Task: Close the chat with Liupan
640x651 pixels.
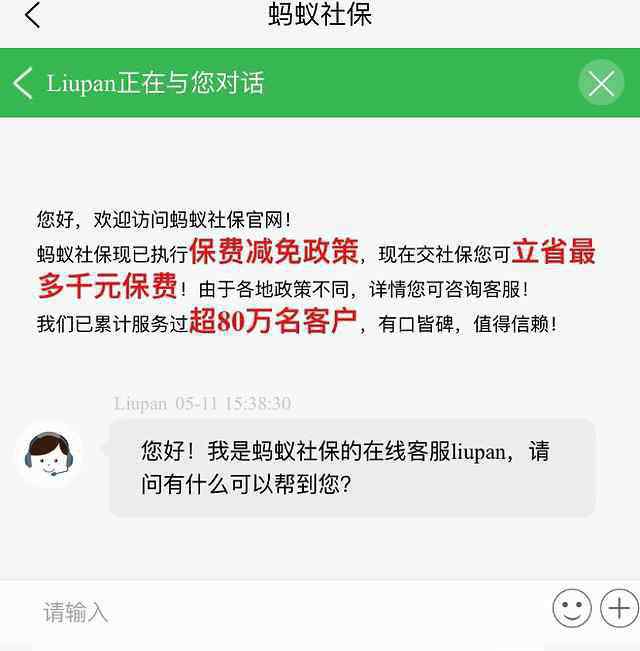Action: pos(601,84)
